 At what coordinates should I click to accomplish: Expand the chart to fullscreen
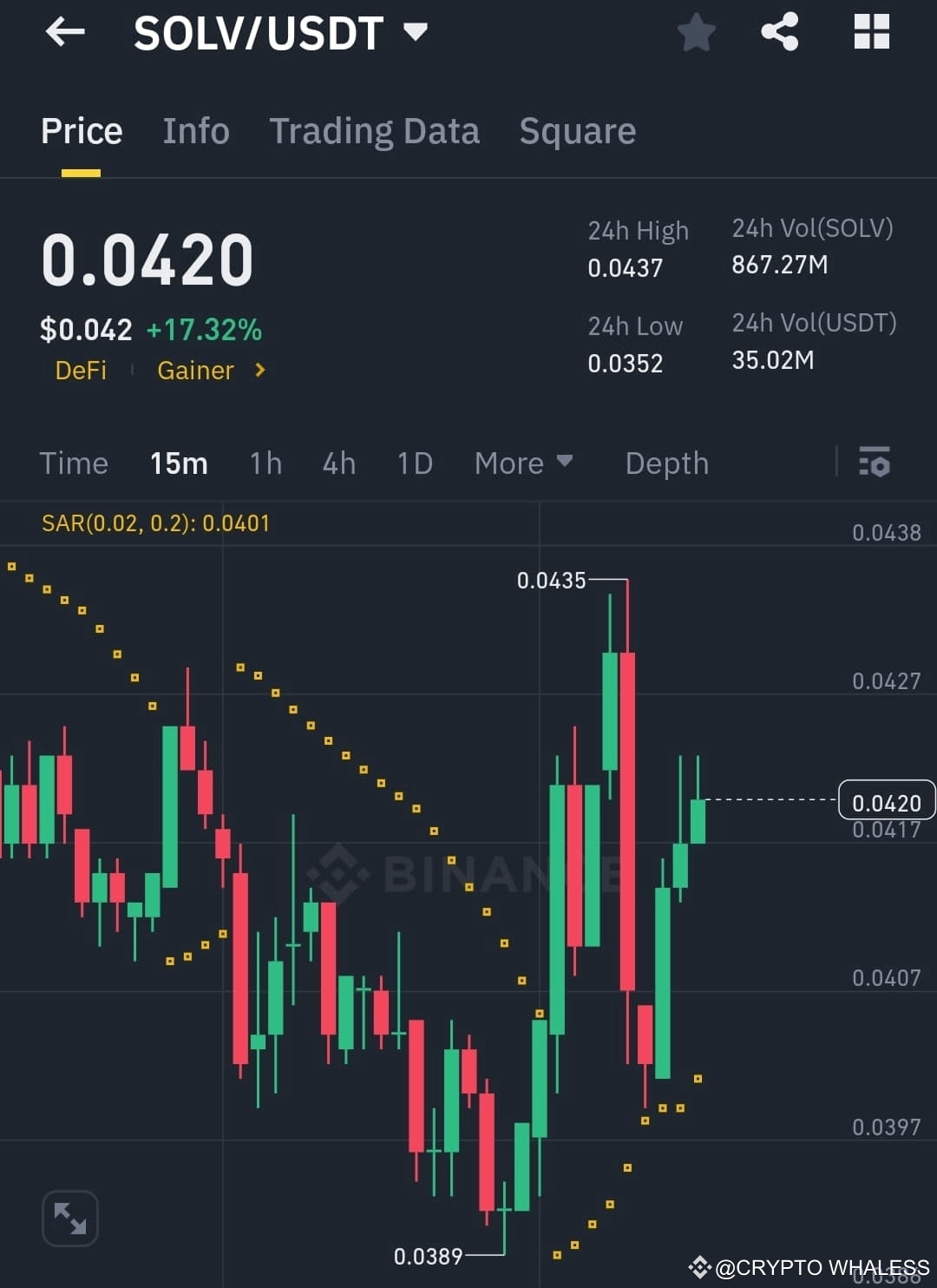click(69, 1218)
